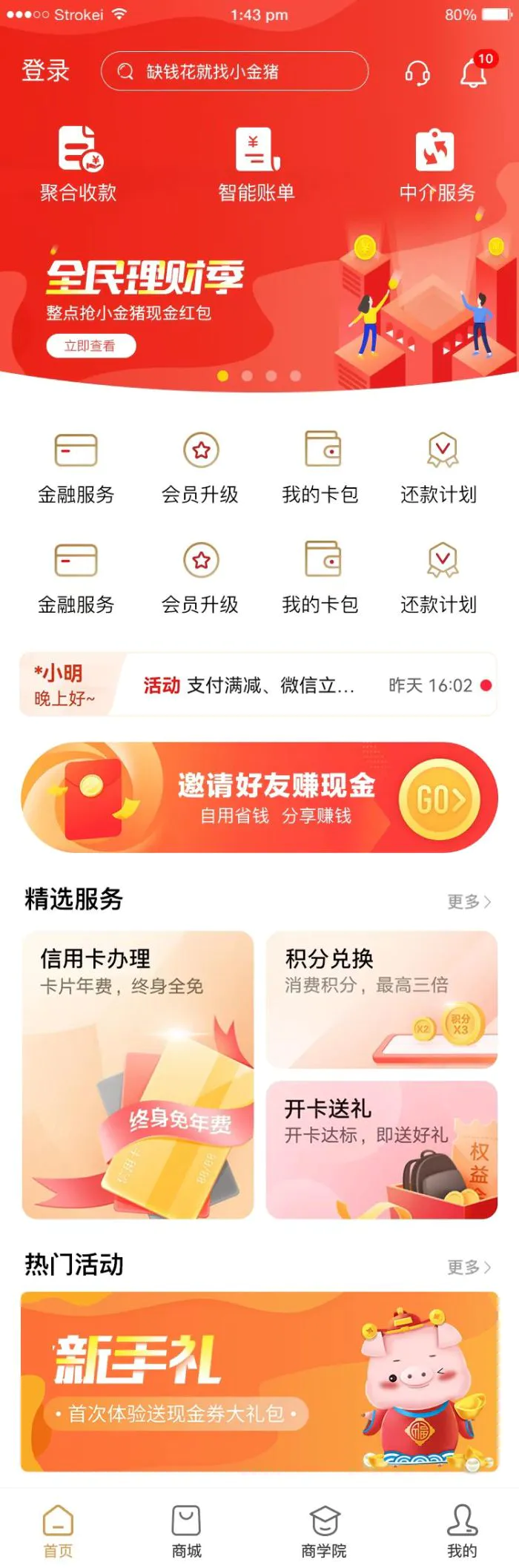
Task: Tap the 登录 login link
Action: click(45, 71)
